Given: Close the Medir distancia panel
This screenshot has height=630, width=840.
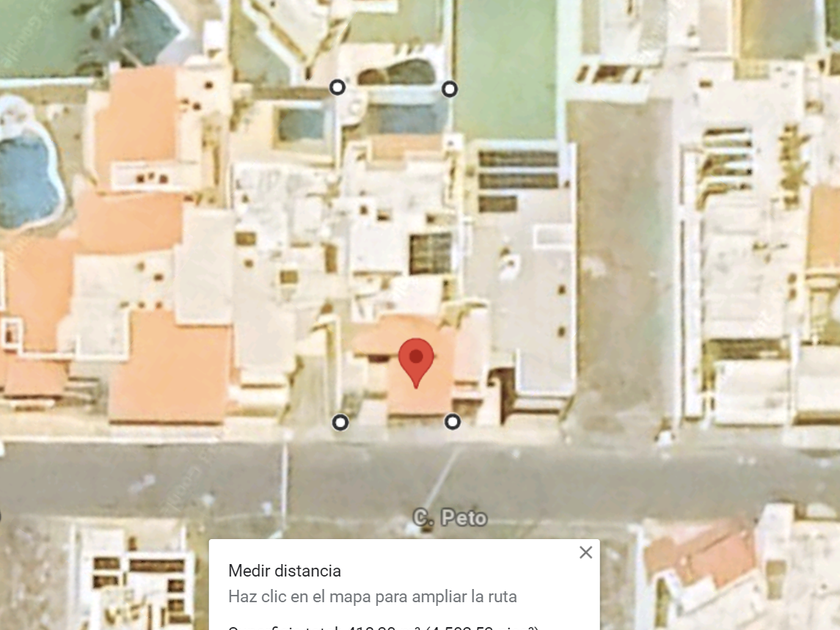Looking at the screenshot, I should pyautogui.click(x=586, y=552).
